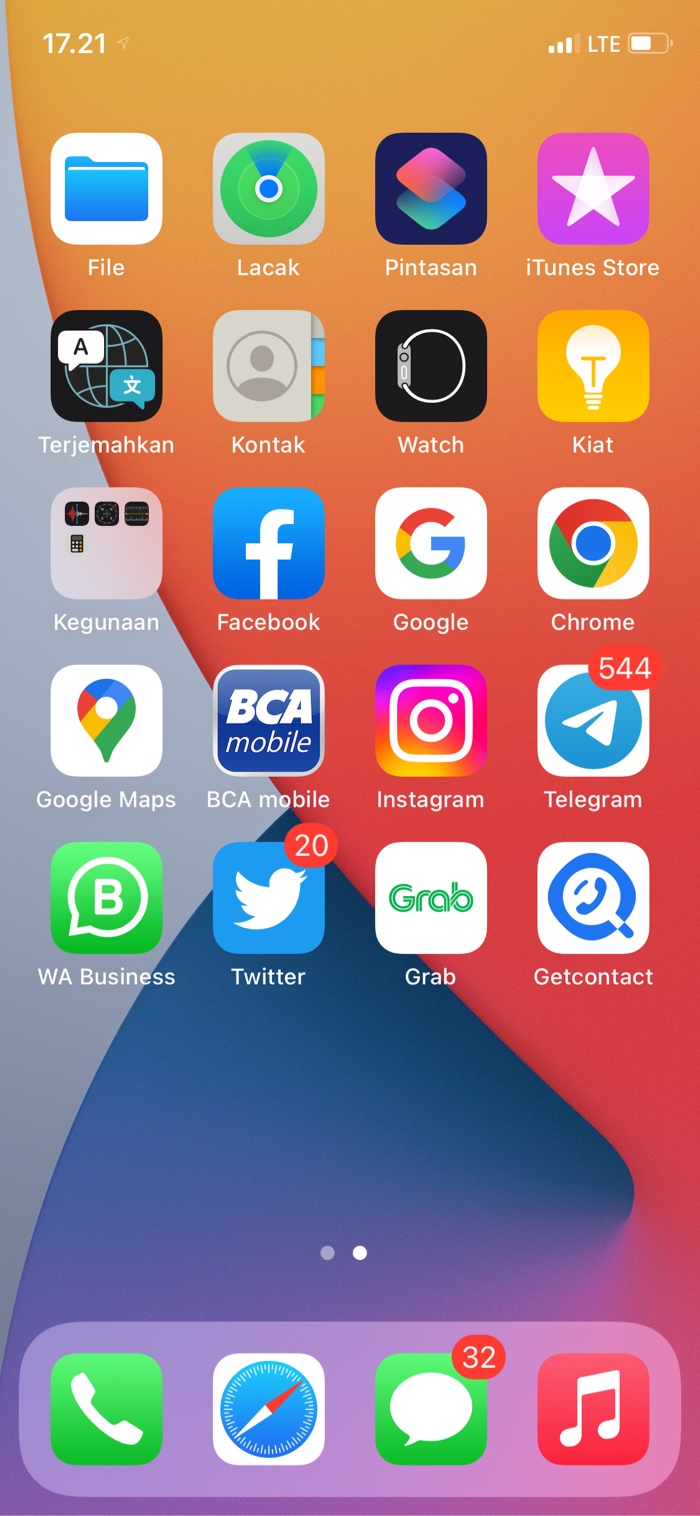
Task: Open iTunes Store
Action: pyautogui.click(x=593, y=189)
